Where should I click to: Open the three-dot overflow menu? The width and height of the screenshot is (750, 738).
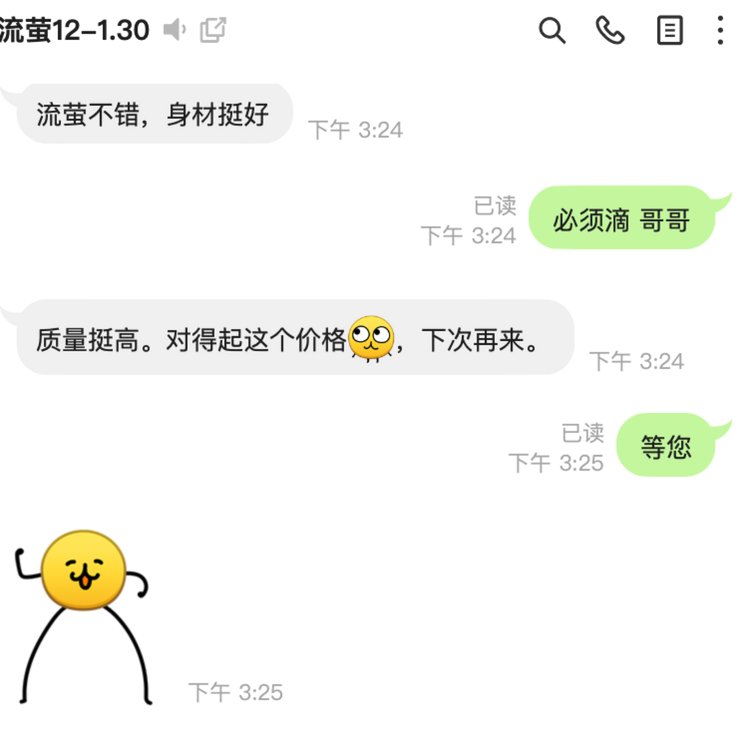[721, 30]
